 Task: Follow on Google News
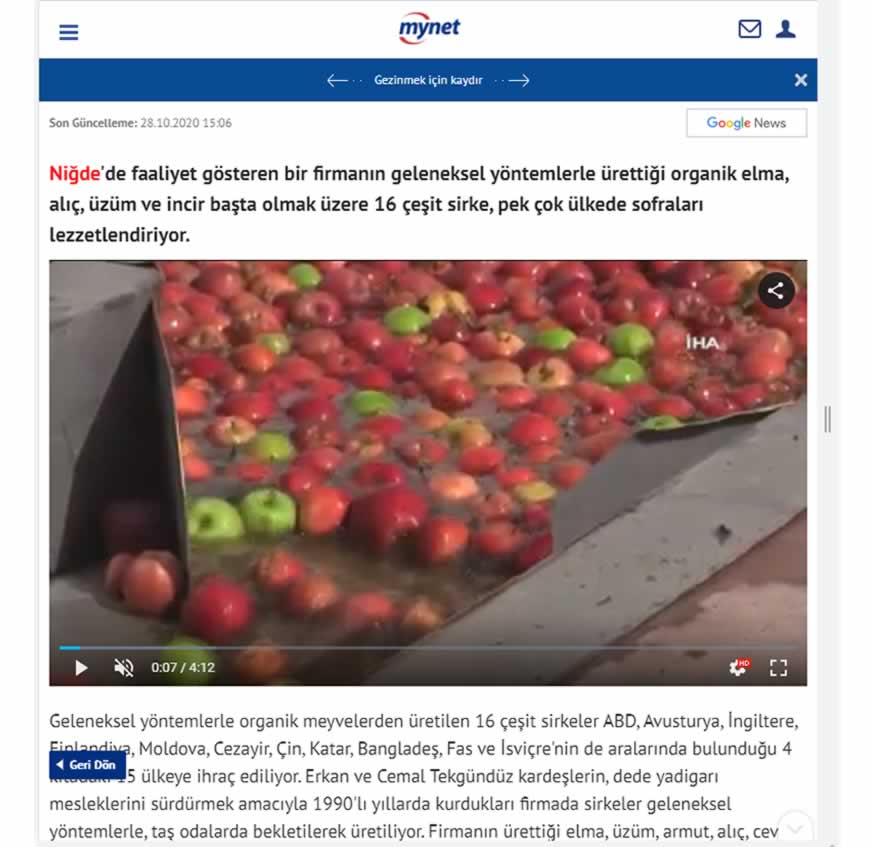746,123
